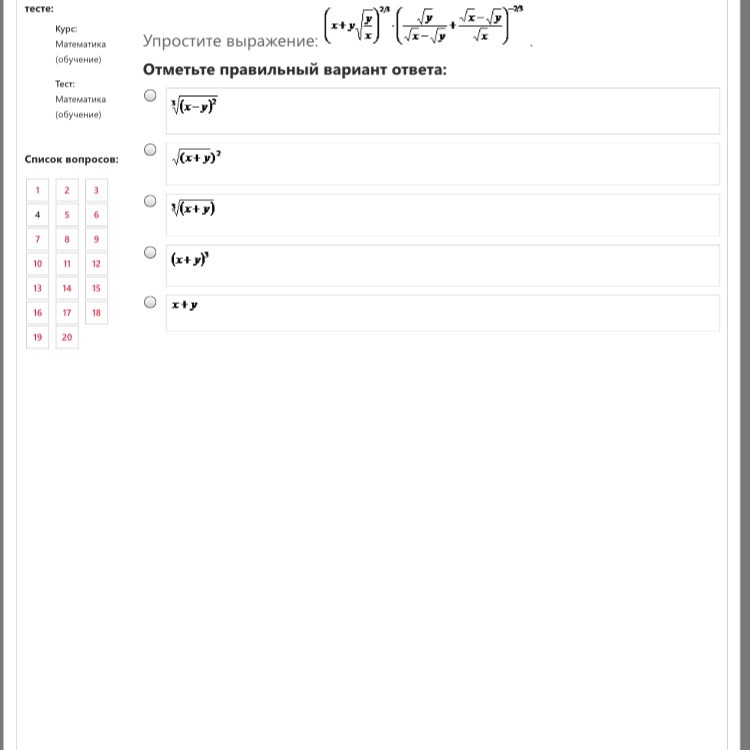Go to question 19
Image resolution: width=750 pixels, height=750 pixels.
click(37, 337)
